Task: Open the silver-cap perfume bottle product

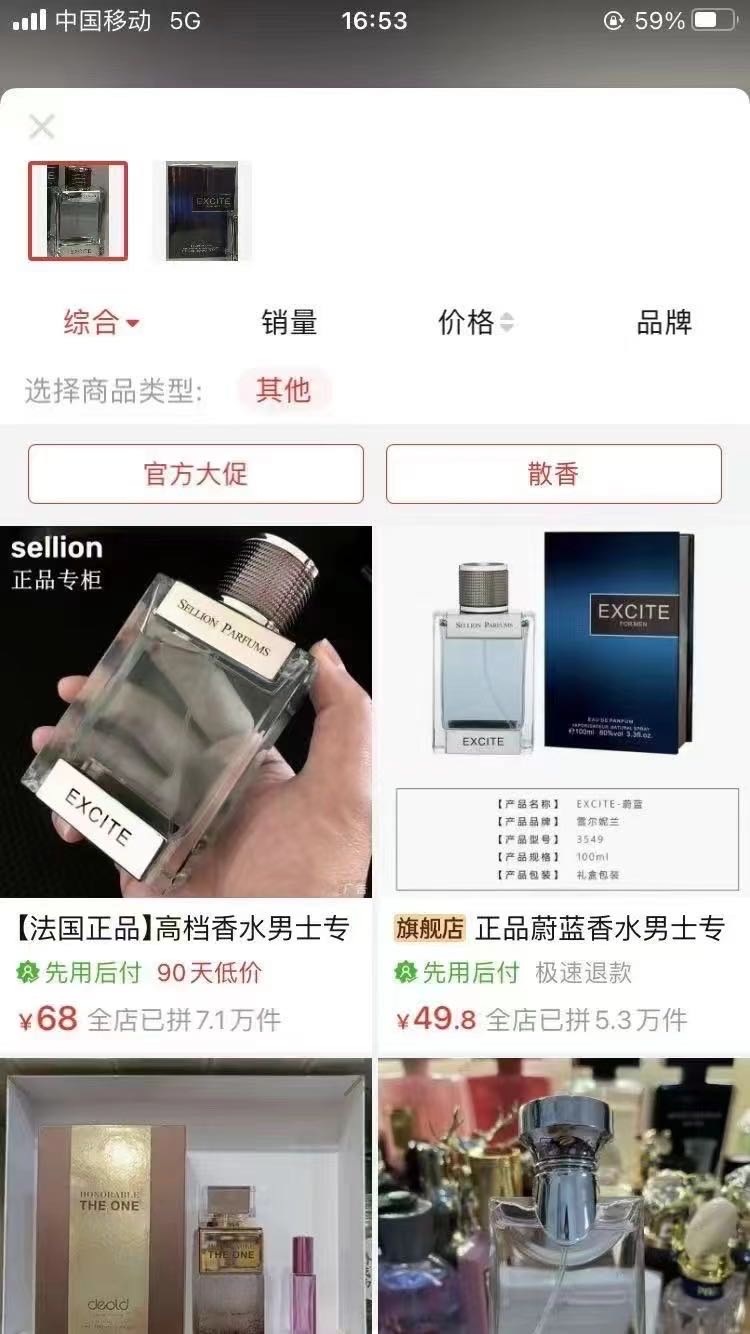Action: point(563,1200)
